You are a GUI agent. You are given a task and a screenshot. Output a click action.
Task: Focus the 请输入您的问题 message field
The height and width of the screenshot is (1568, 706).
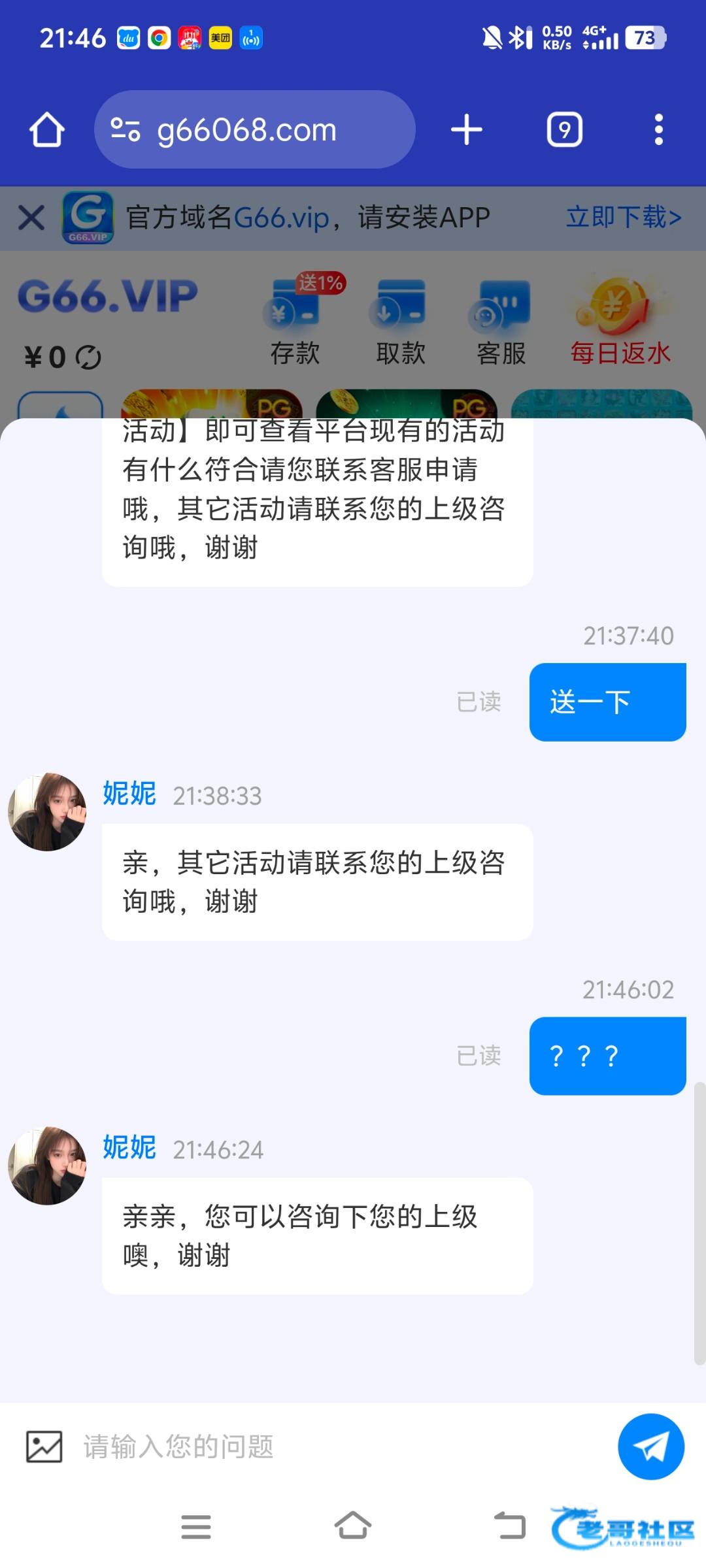[327, 1446]
